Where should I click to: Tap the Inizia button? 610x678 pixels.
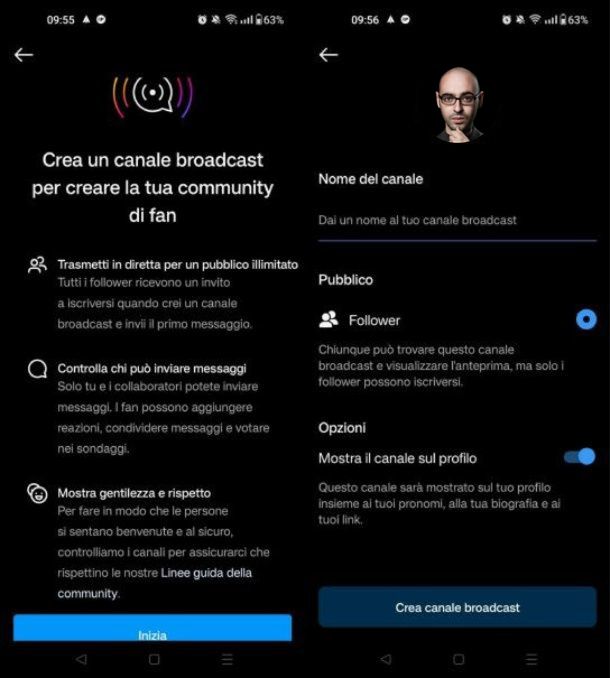152,630
